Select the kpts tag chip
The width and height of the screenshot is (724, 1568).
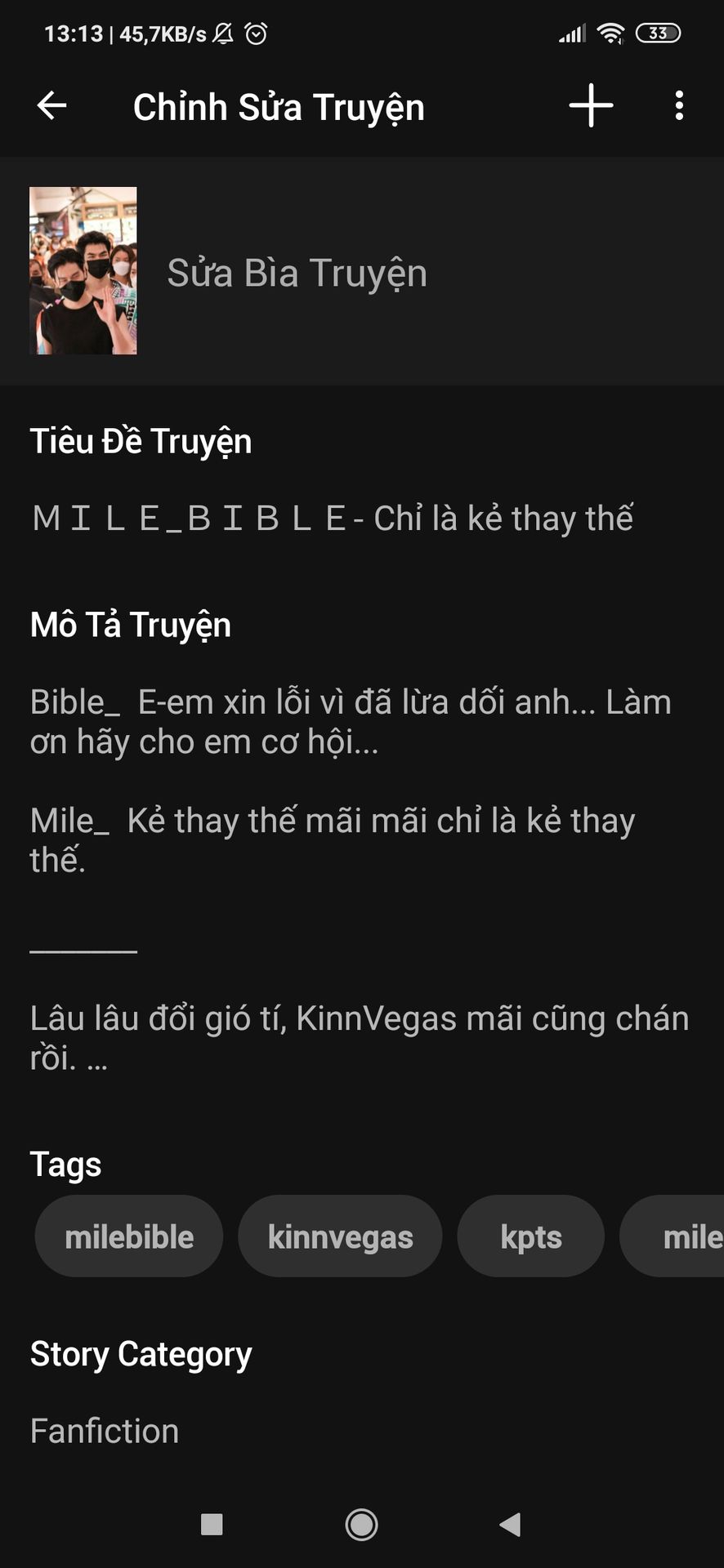[x=531, y=1236]
